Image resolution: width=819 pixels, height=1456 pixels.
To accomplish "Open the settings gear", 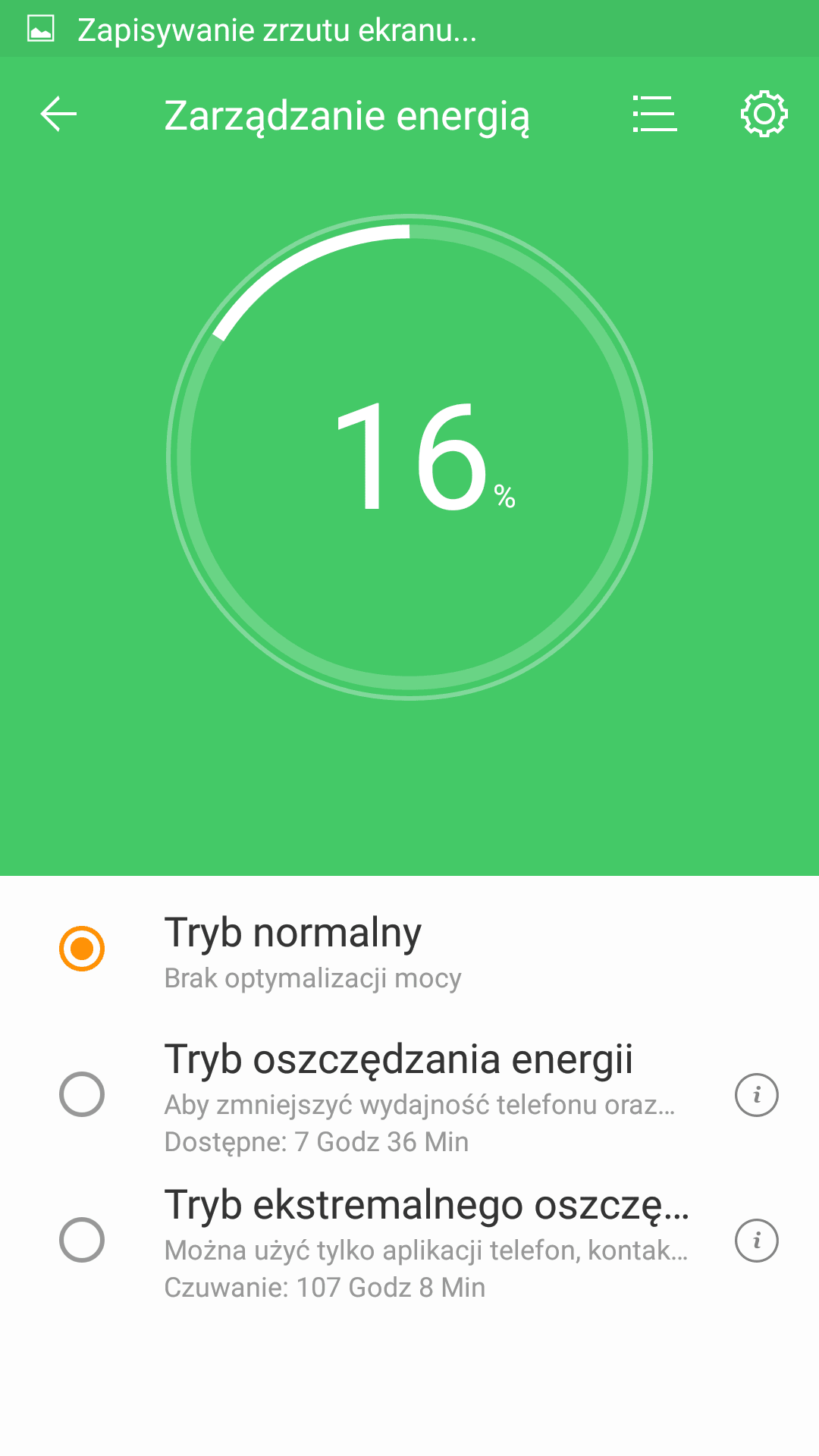I will click(764, 115).
